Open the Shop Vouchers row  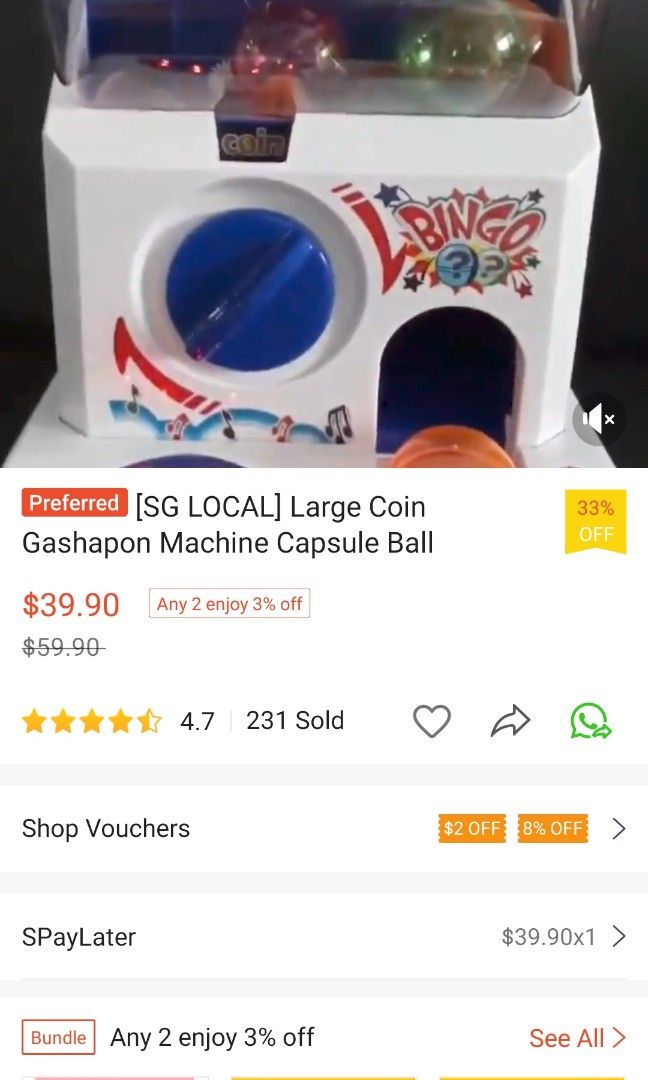pos(324,828)
